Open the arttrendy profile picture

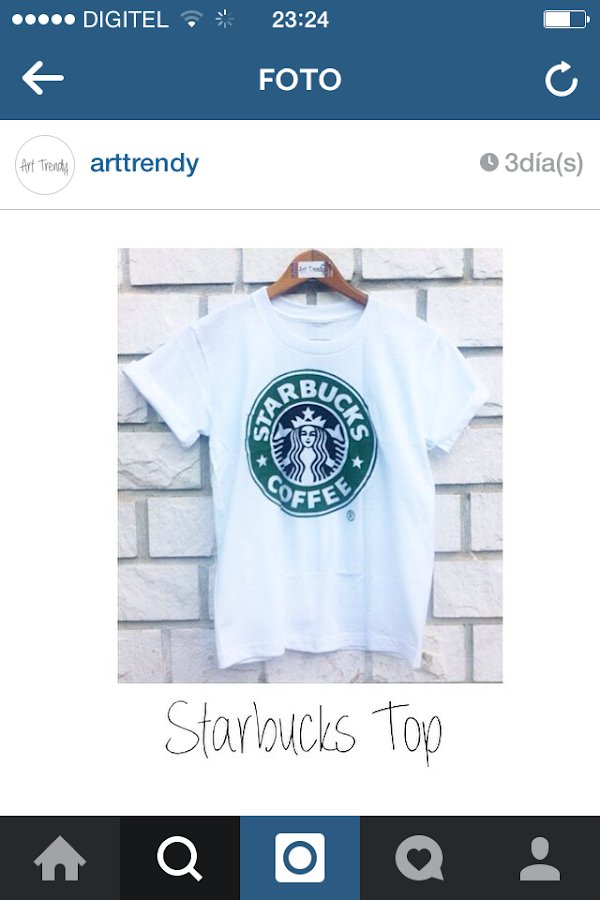45,164
